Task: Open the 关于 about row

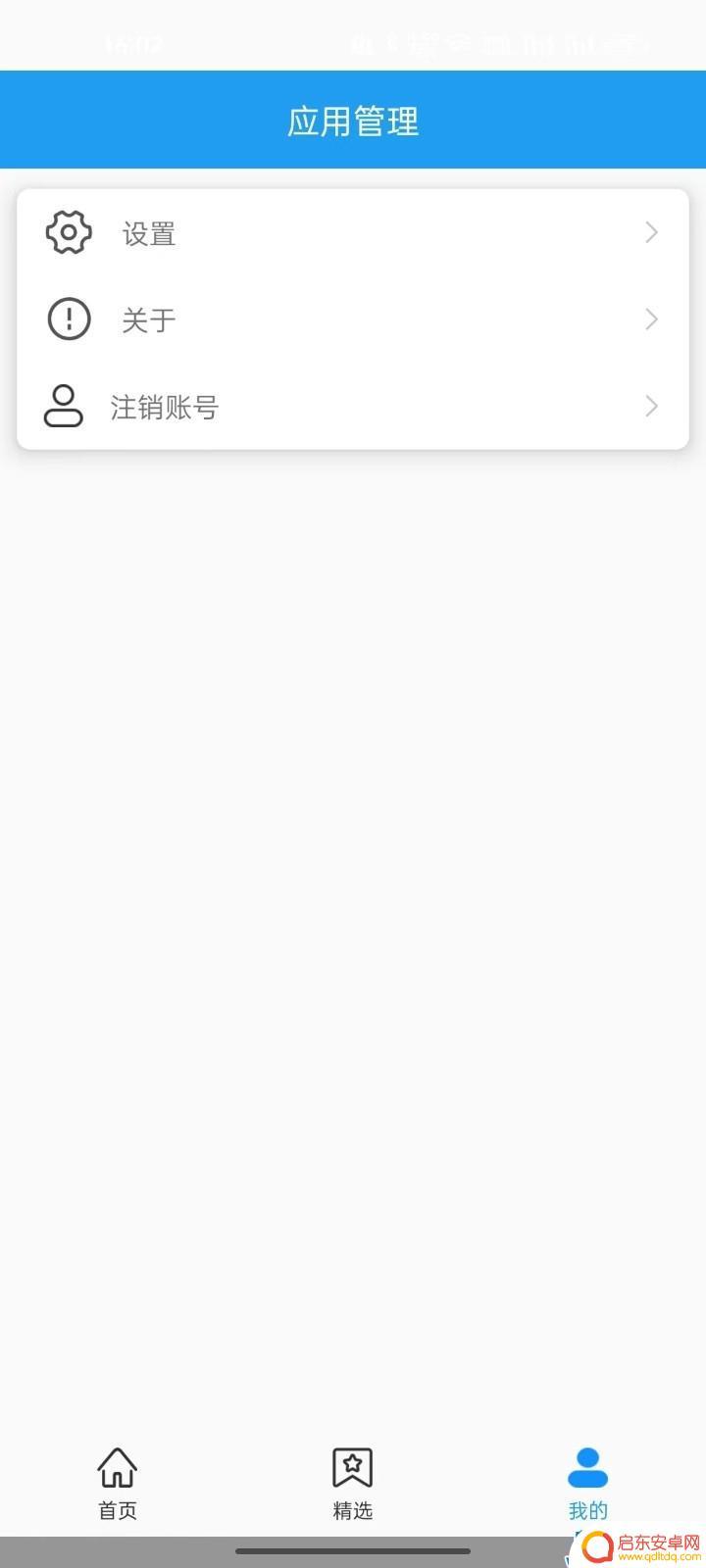Action: pos(353,319)
